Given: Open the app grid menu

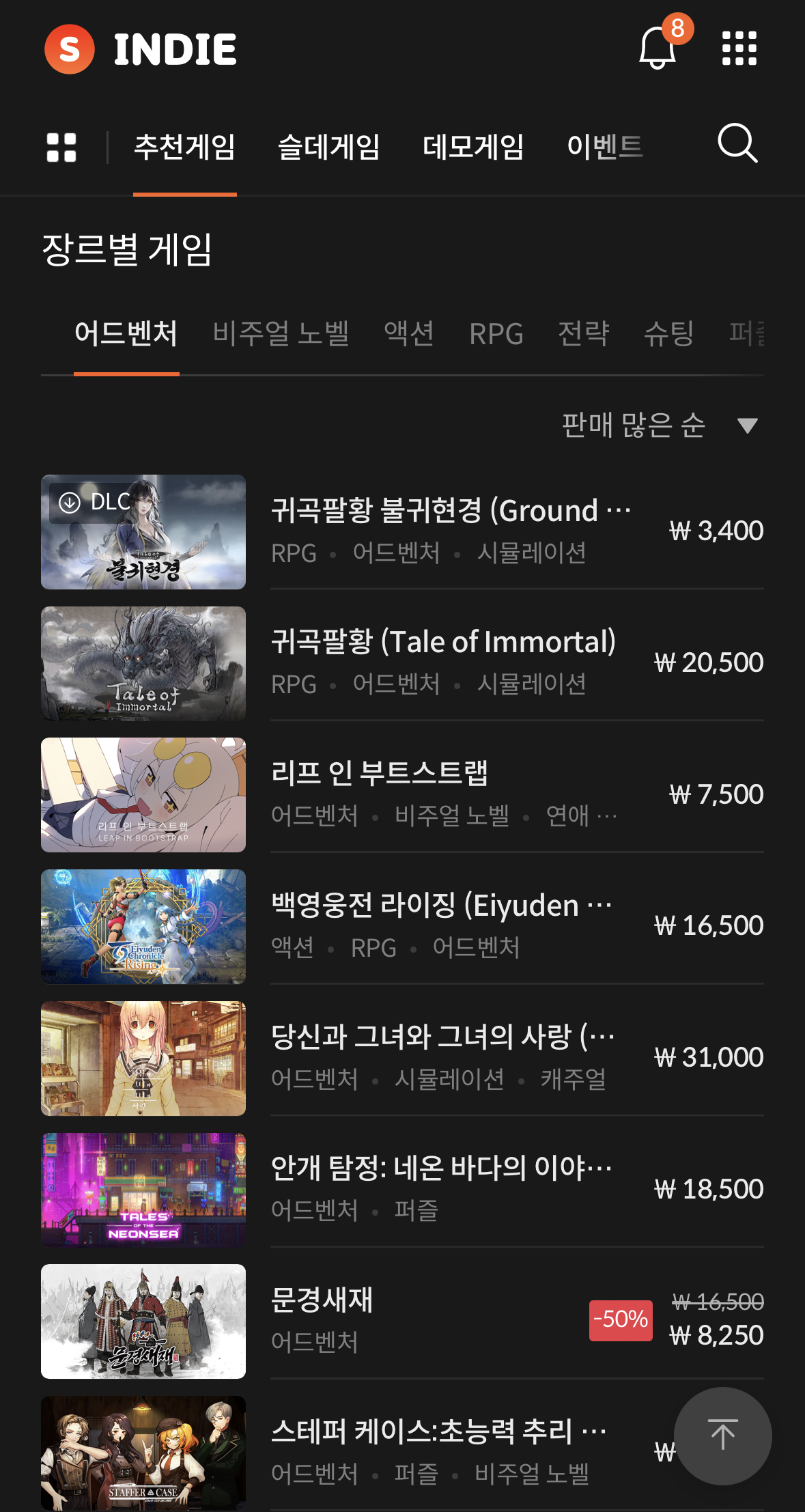Looking at the screenshot, I should 739,48.
